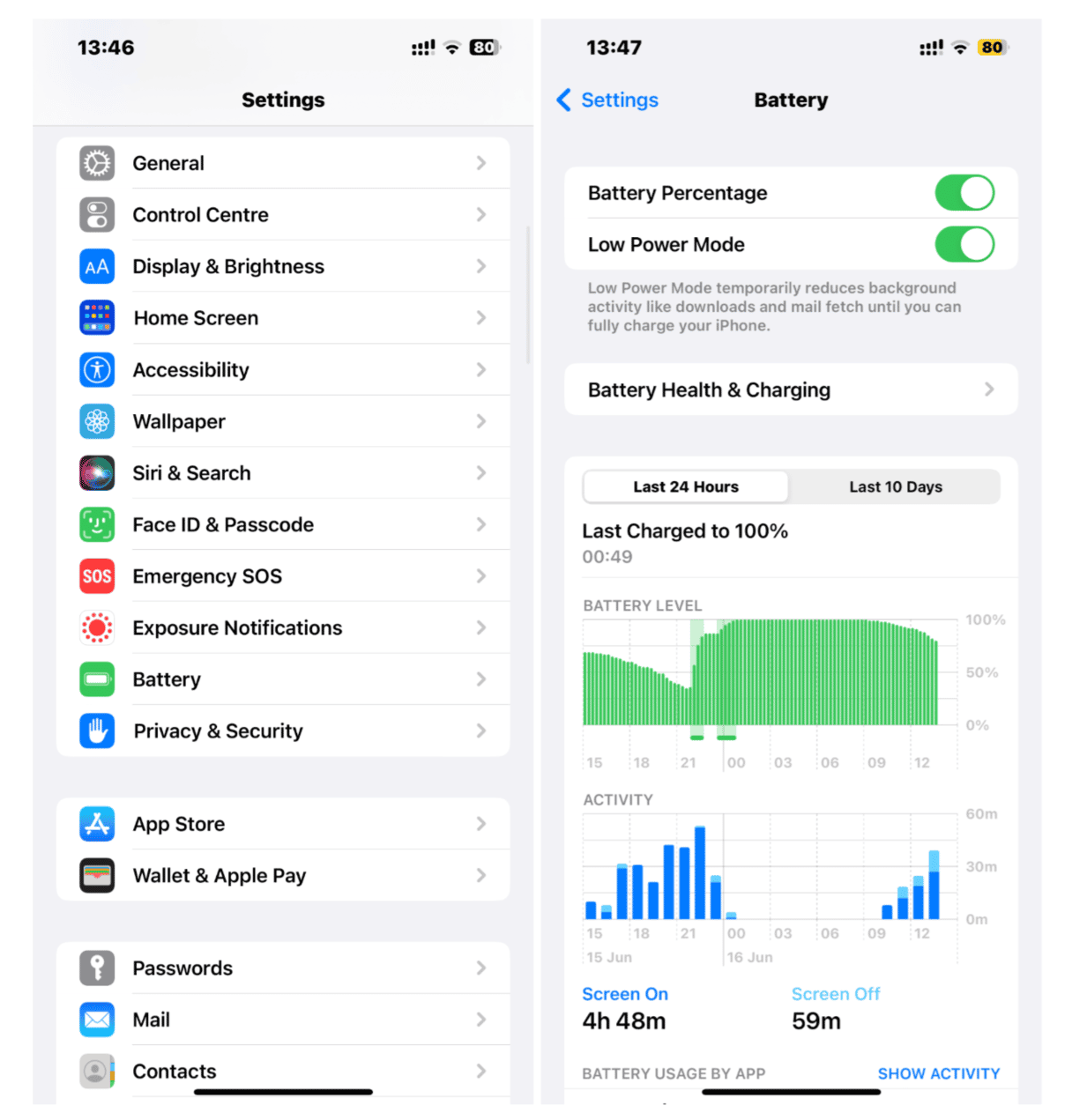Switch to Last 10 Days view
The width and height of the screenshot is (1072, 1120).
pos(895,486)
